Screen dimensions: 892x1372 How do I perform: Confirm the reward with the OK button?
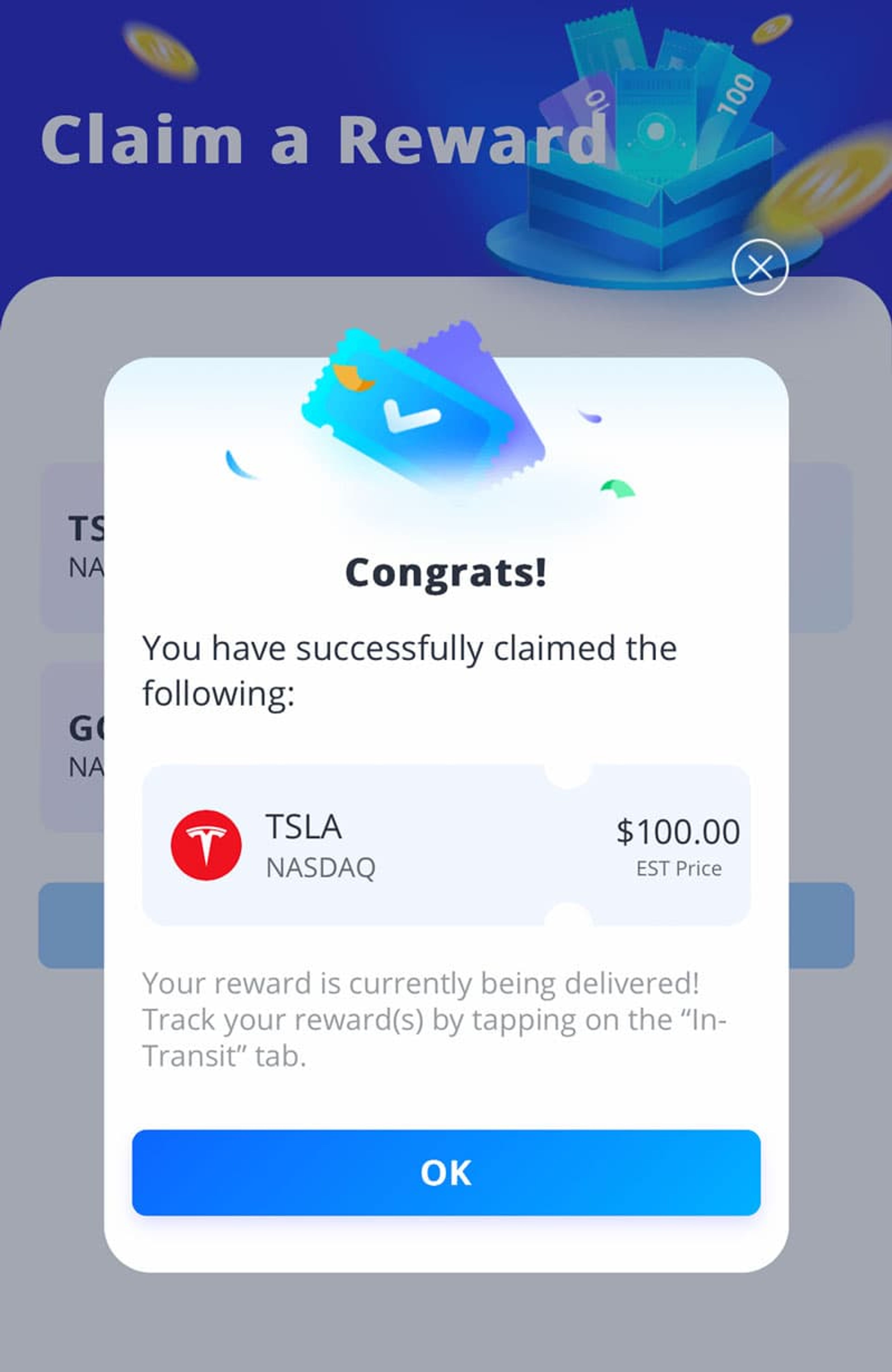point(446,1173)
